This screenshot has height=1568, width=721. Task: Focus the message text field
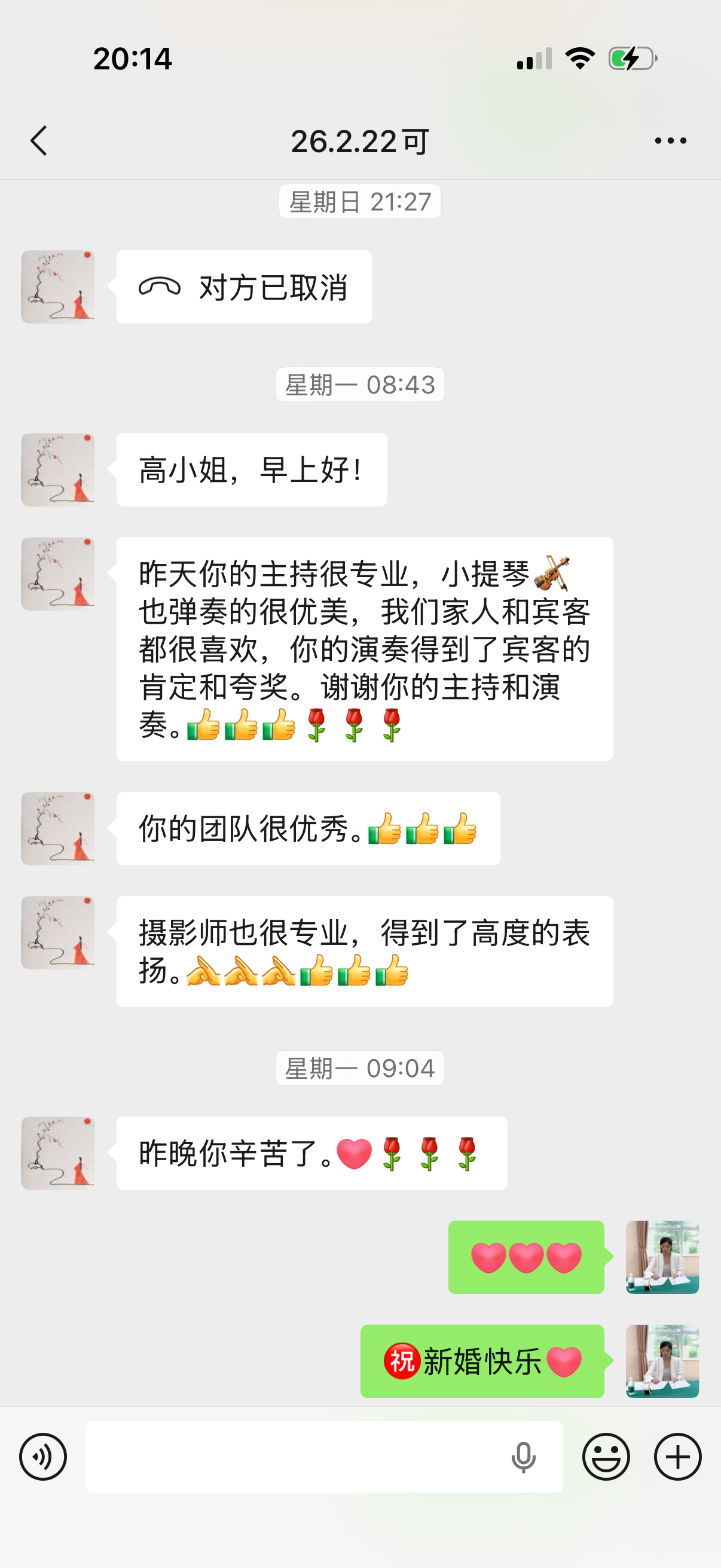tap(292, 1457)
